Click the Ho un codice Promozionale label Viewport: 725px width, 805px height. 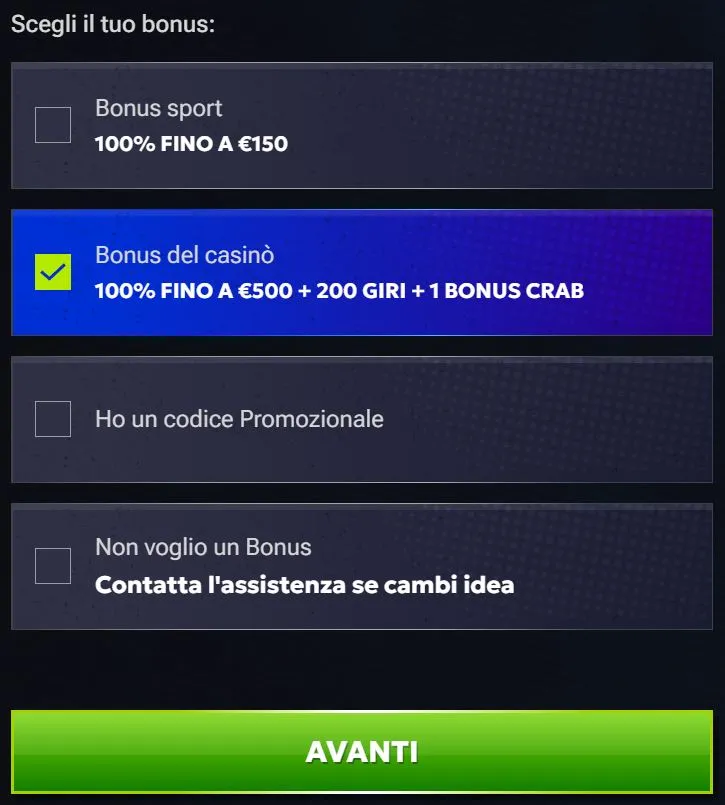pyautogui.click(x=238, y=420)
